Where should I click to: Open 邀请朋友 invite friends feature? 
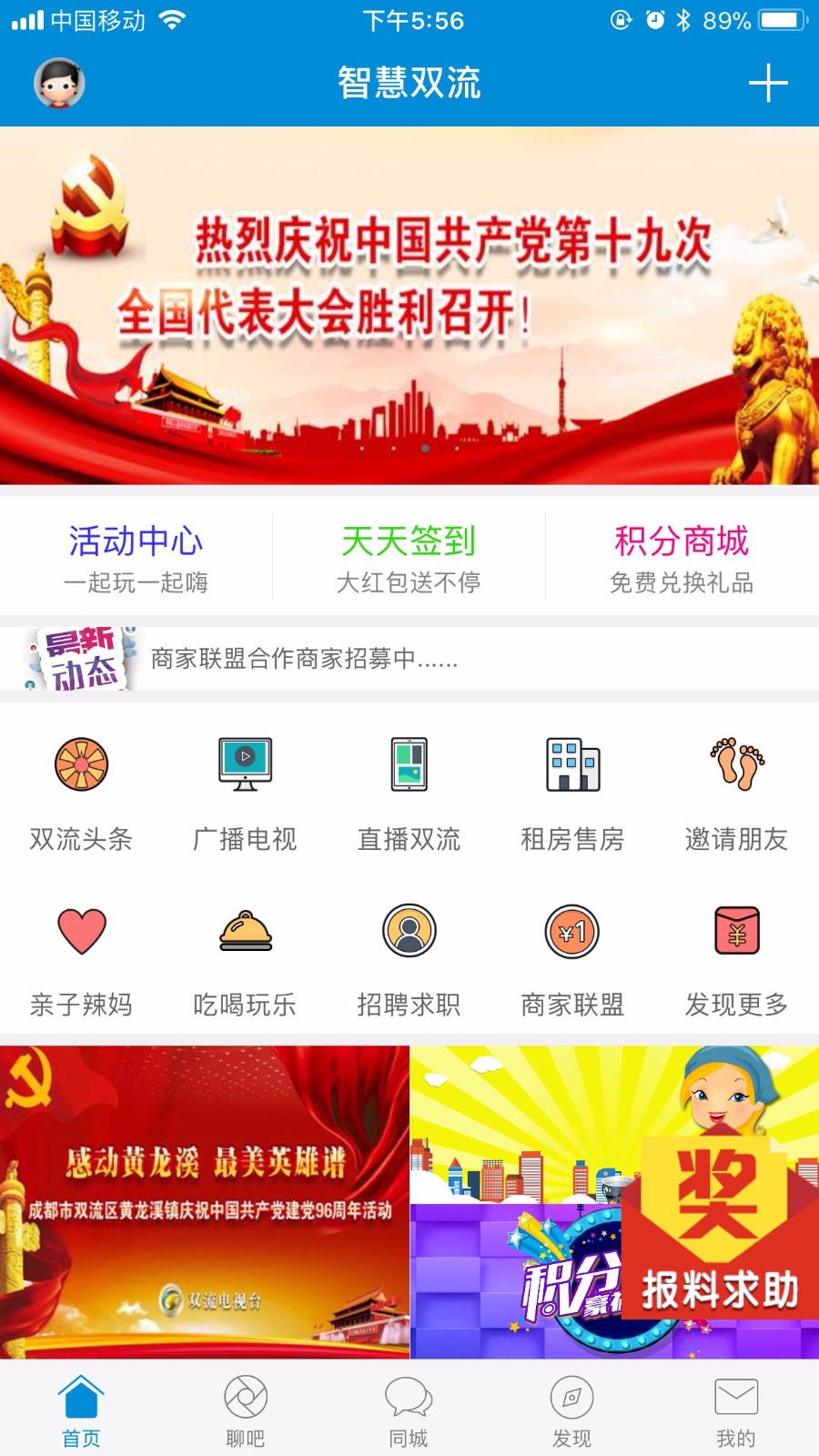tap(735, 790)
